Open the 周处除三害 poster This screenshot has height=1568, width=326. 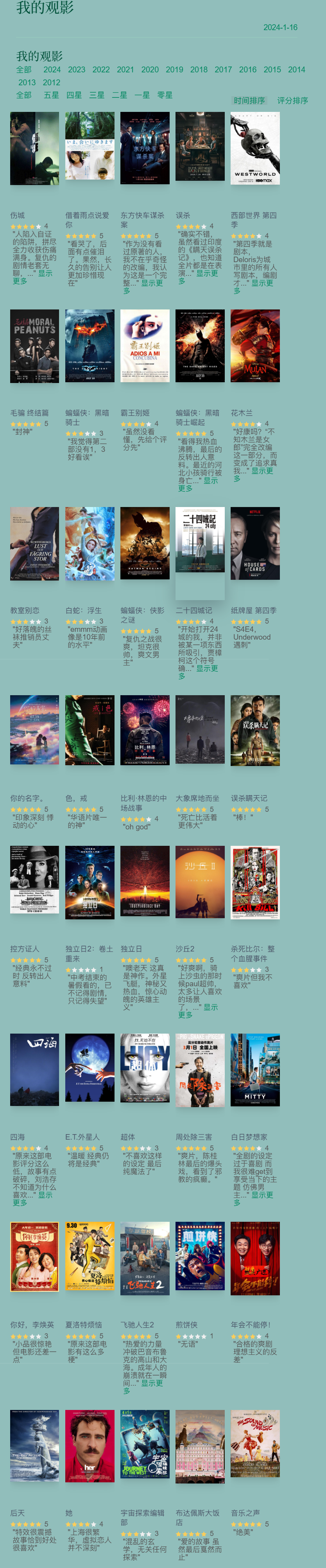[x=200, y=1070]
